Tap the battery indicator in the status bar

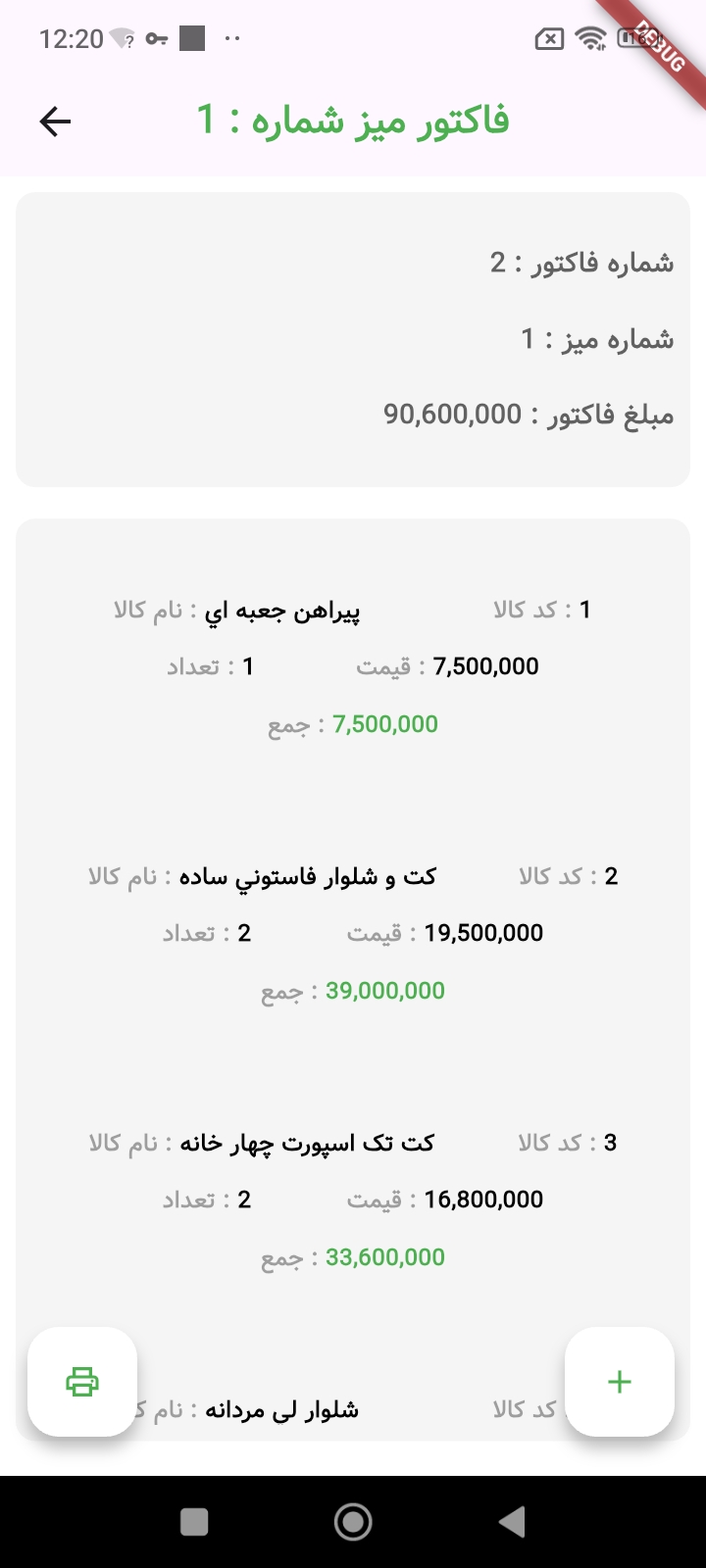click(637, 37)
